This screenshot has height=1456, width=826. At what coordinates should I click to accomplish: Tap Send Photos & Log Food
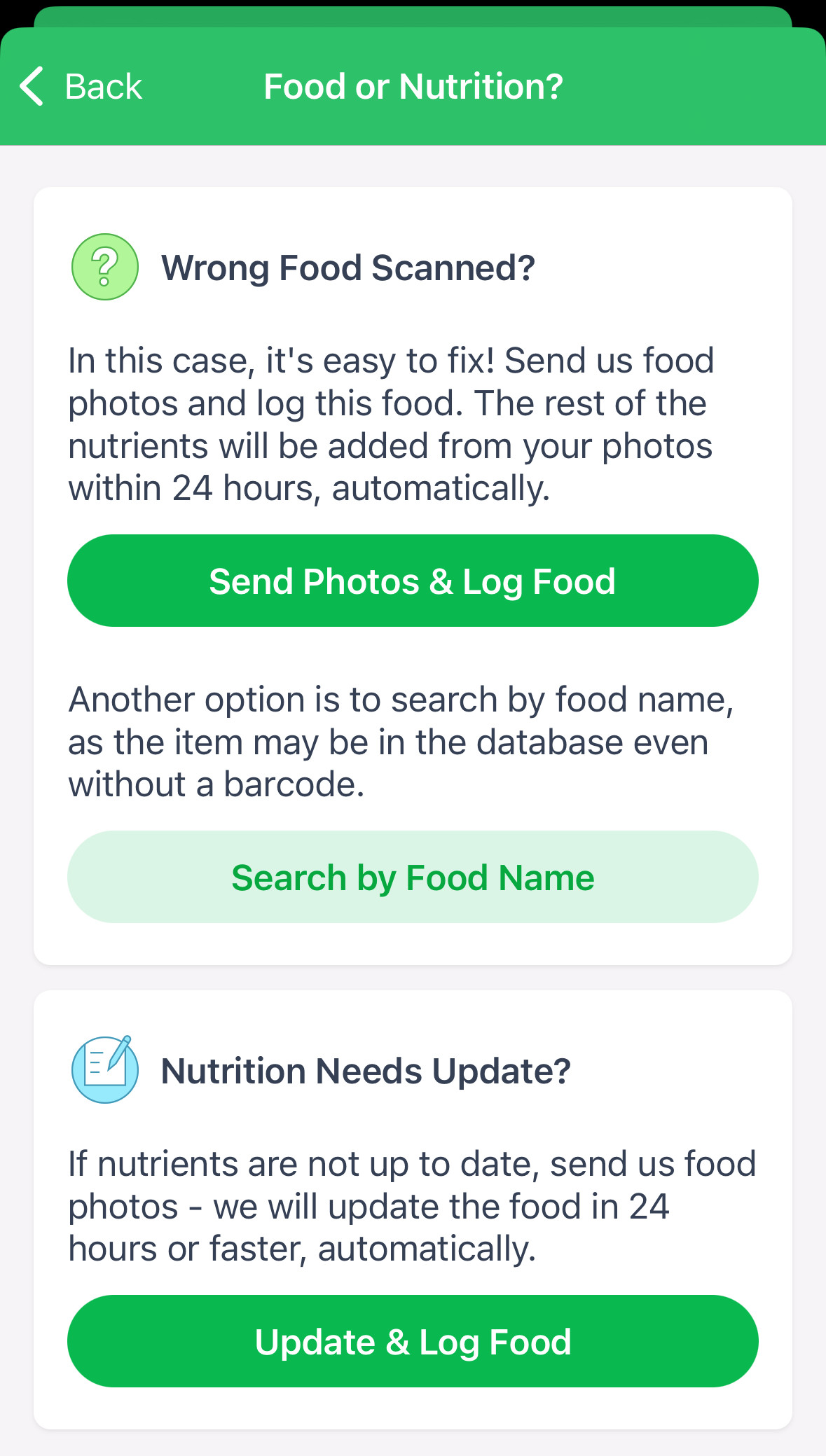[413, 581]
